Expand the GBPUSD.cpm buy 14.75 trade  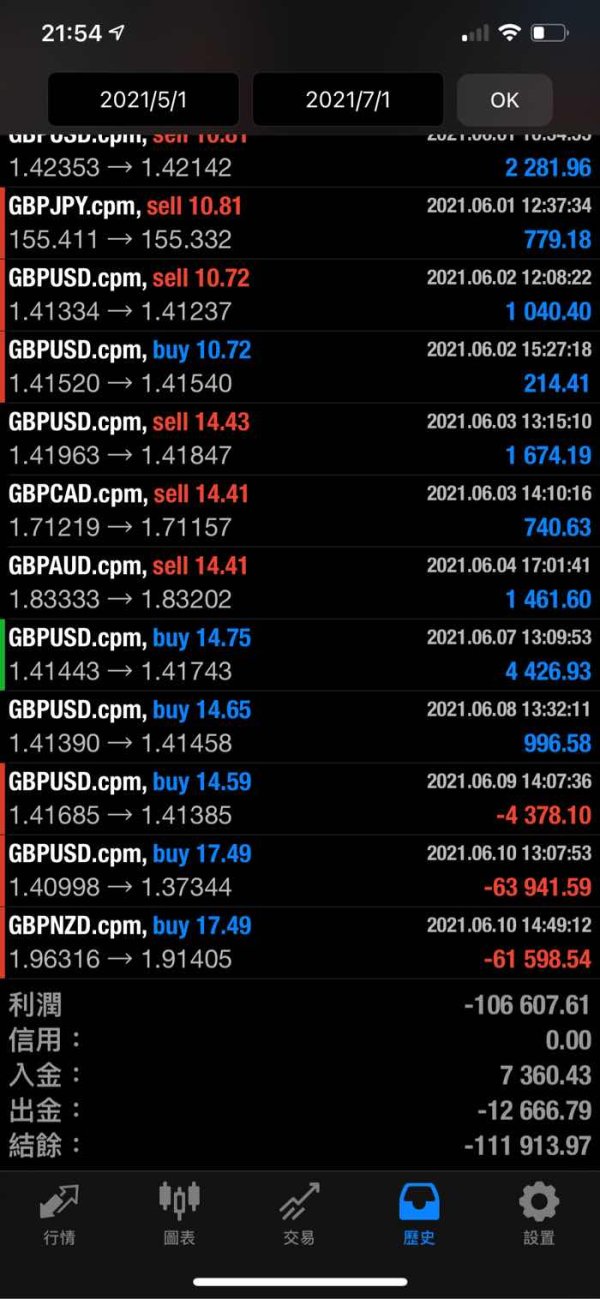300,655
